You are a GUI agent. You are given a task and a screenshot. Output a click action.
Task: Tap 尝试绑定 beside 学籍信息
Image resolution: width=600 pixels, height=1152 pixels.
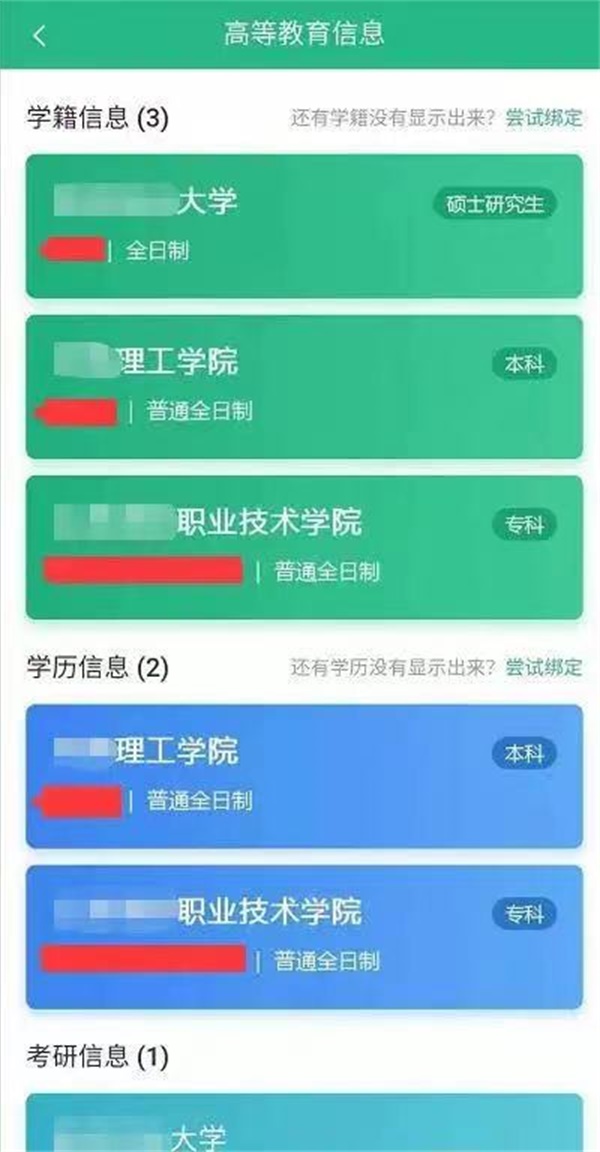point(543,118)
